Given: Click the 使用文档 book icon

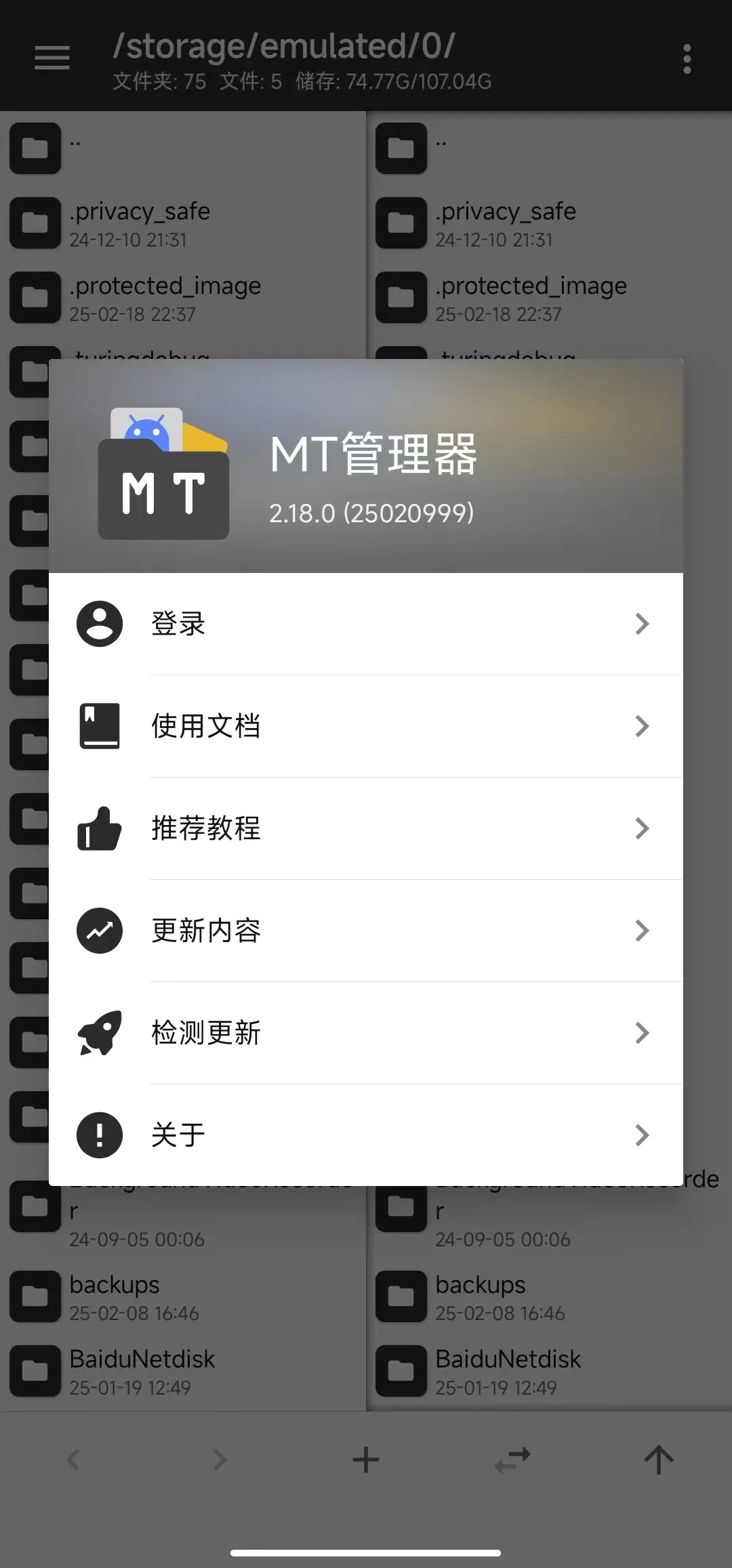Looking at the screenshot, I should [x=99, y=726].
